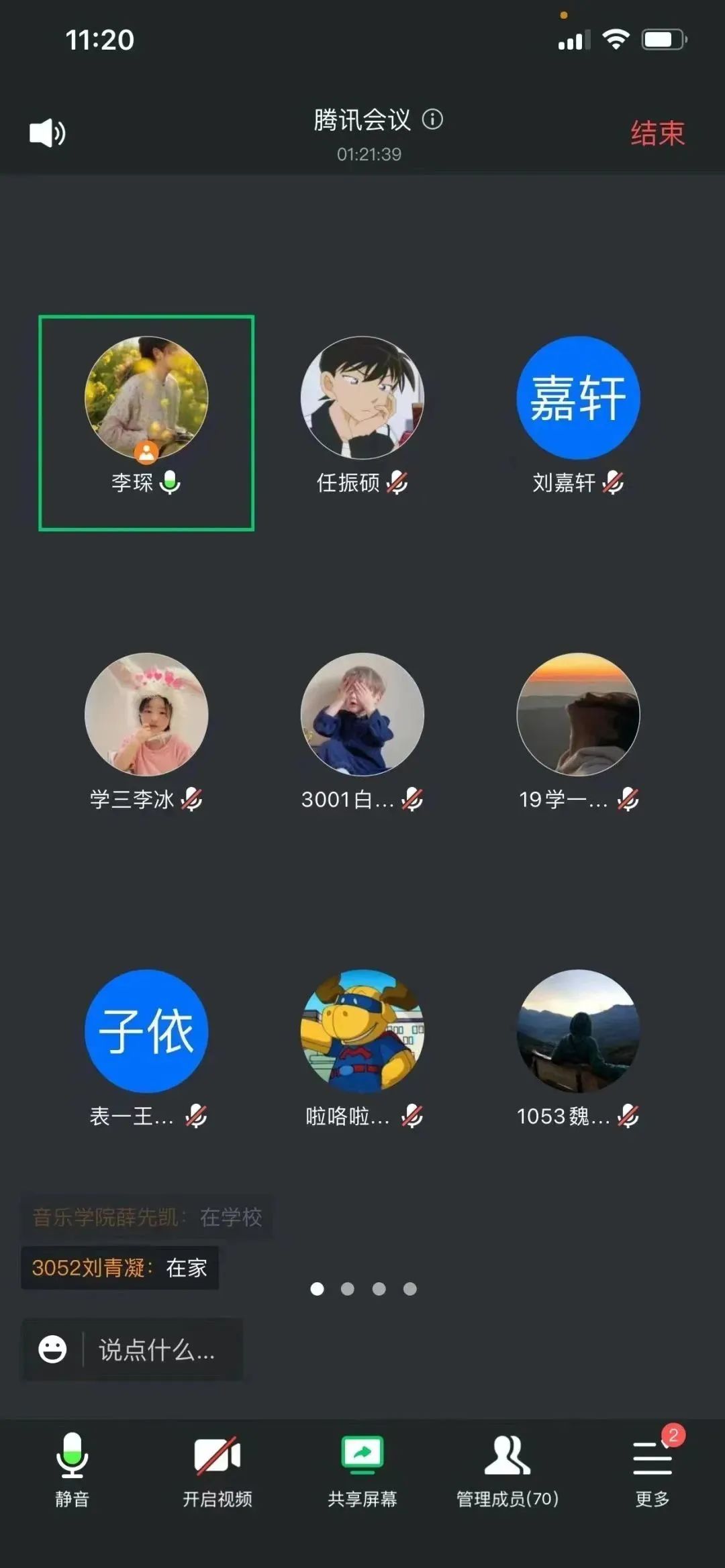Open the emoji picker in chat box
725x1568 pixels.
(52, 1349)
